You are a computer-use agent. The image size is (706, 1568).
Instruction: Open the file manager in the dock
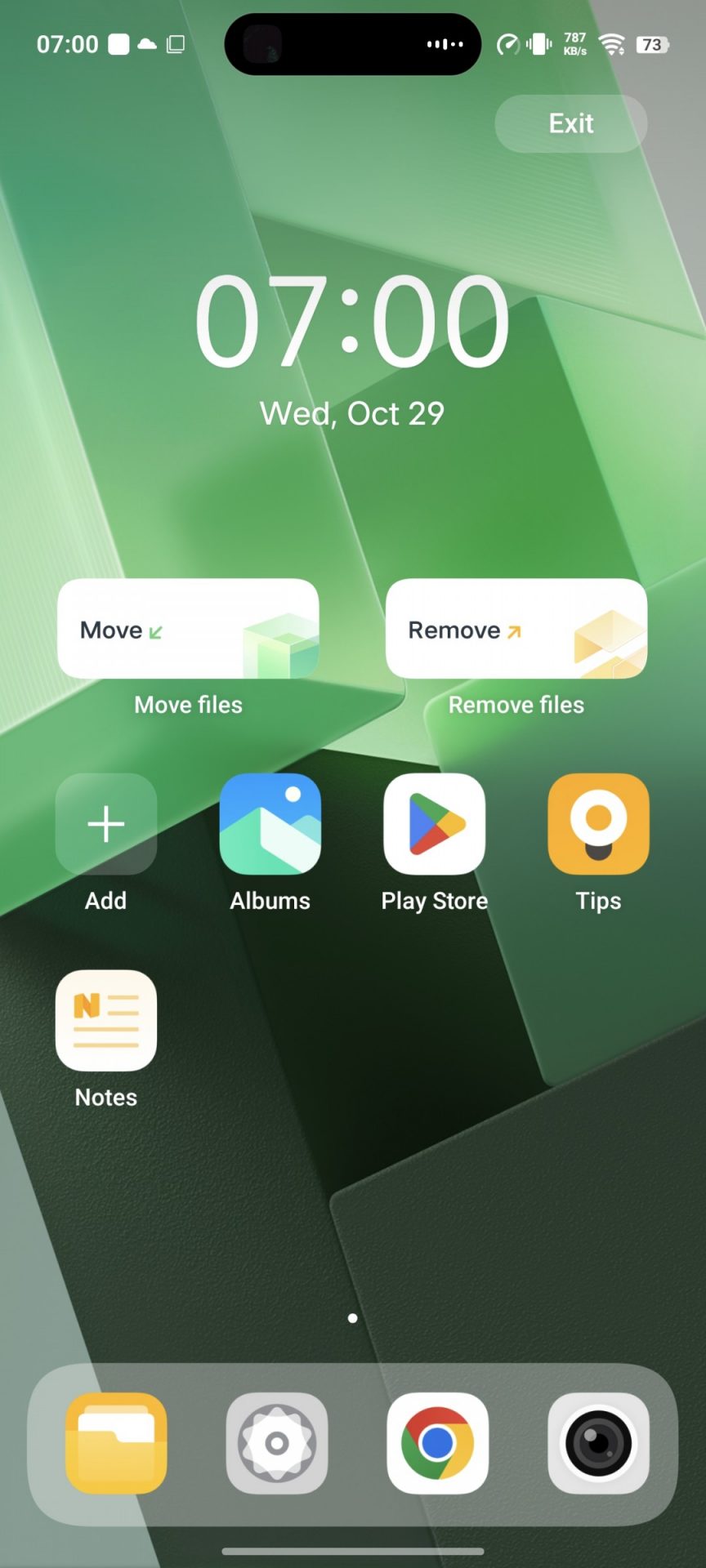tap(116, 1443)
